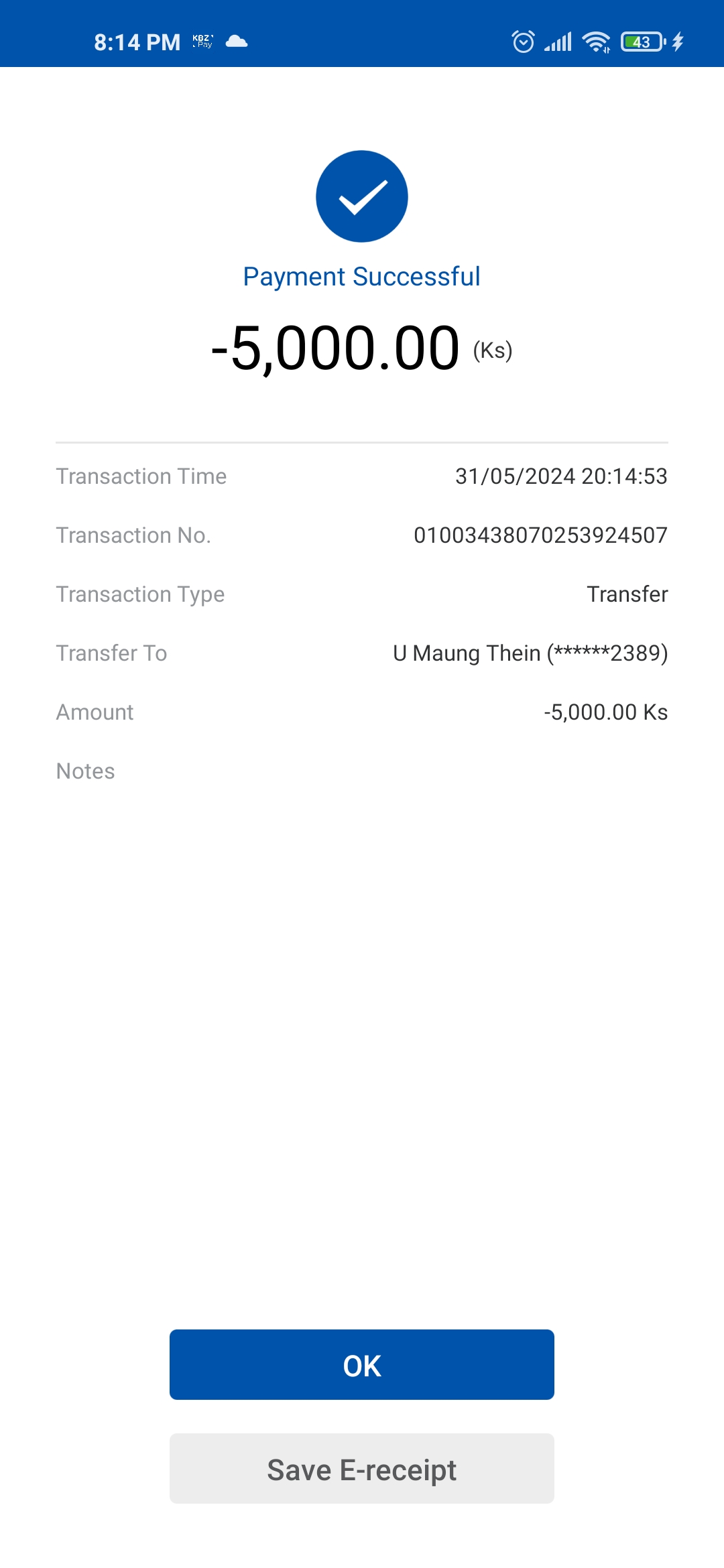Save the e-receipt

[x=362, y=1469]
